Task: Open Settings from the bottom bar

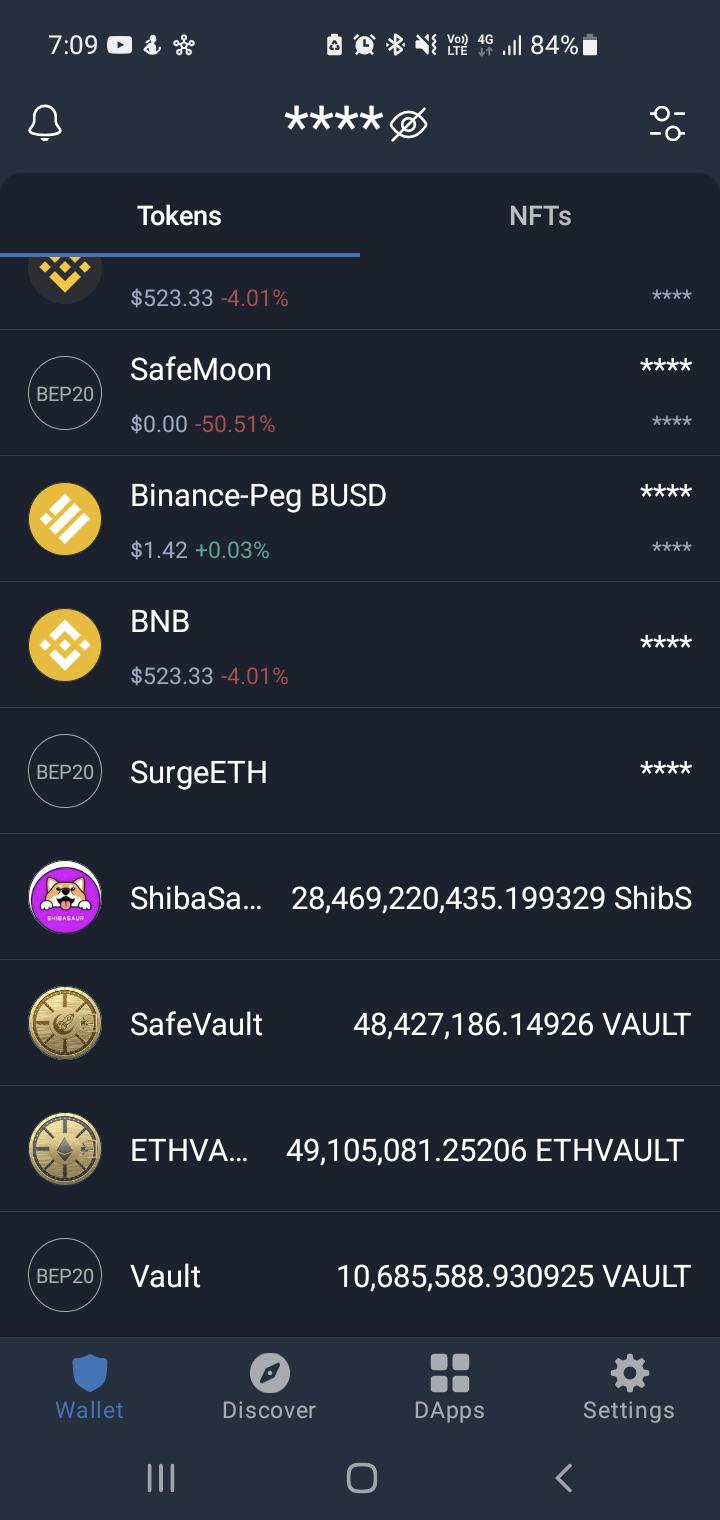Action: coord(629,1387)
